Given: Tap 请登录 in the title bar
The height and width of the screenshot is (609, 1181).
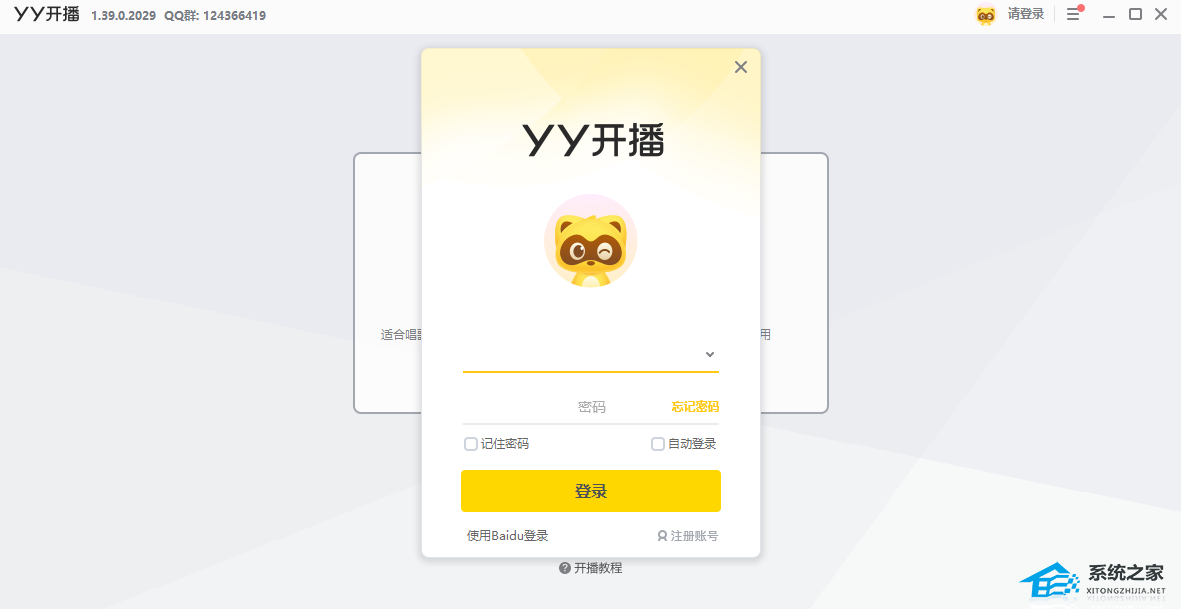Looking at the screenshot, I should [1025, 14].
